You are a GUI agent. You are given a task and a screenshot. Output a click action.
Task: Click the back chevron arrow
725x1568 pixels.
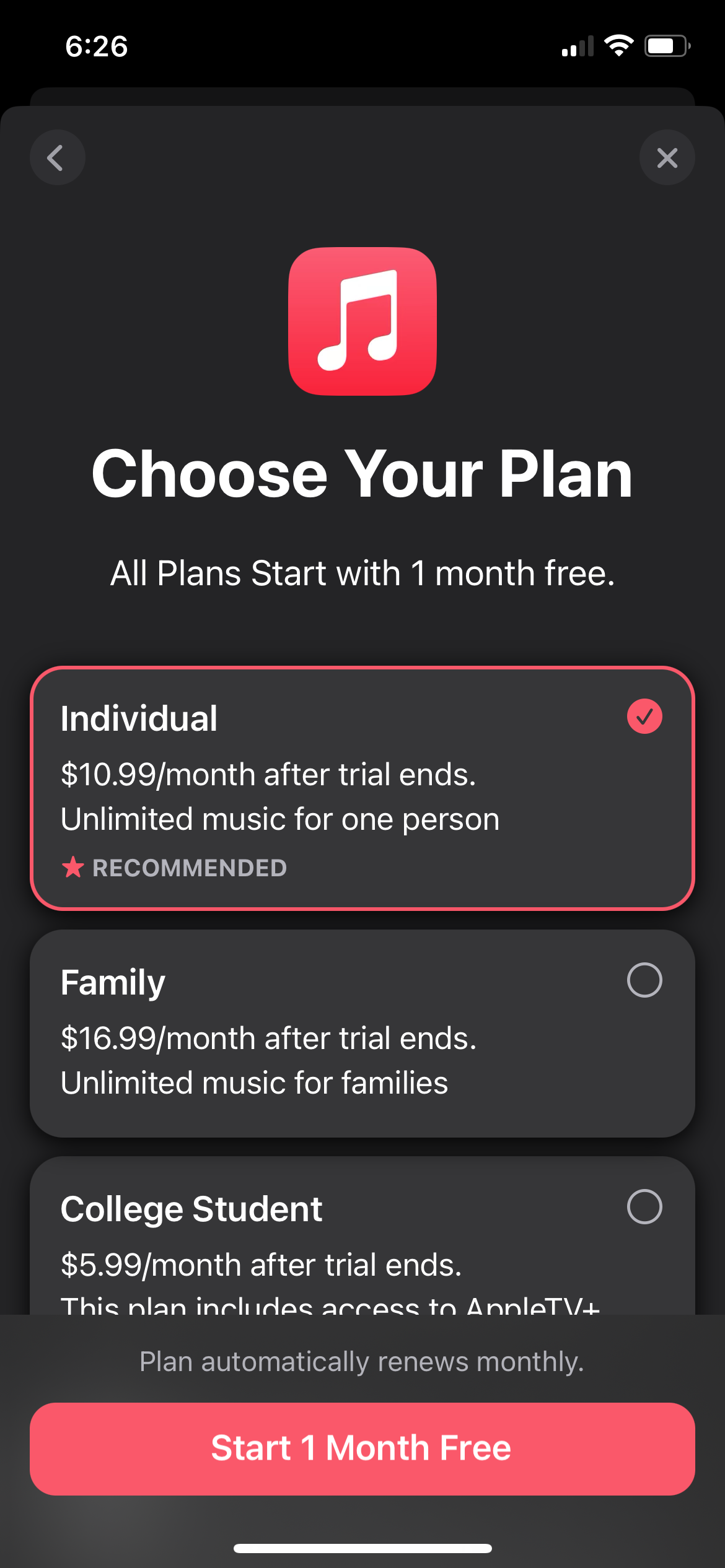point(57,157)
